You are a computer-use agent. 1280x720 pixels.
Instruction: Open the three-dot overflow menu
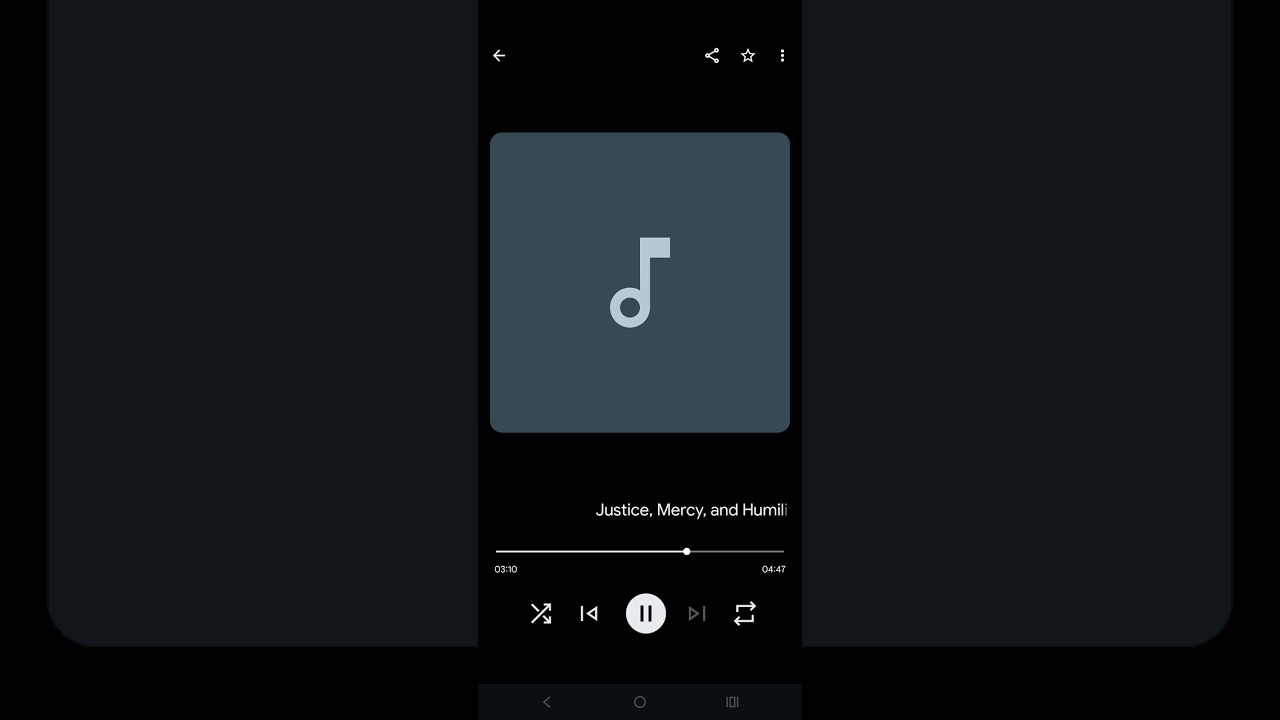tap(782, 56)
